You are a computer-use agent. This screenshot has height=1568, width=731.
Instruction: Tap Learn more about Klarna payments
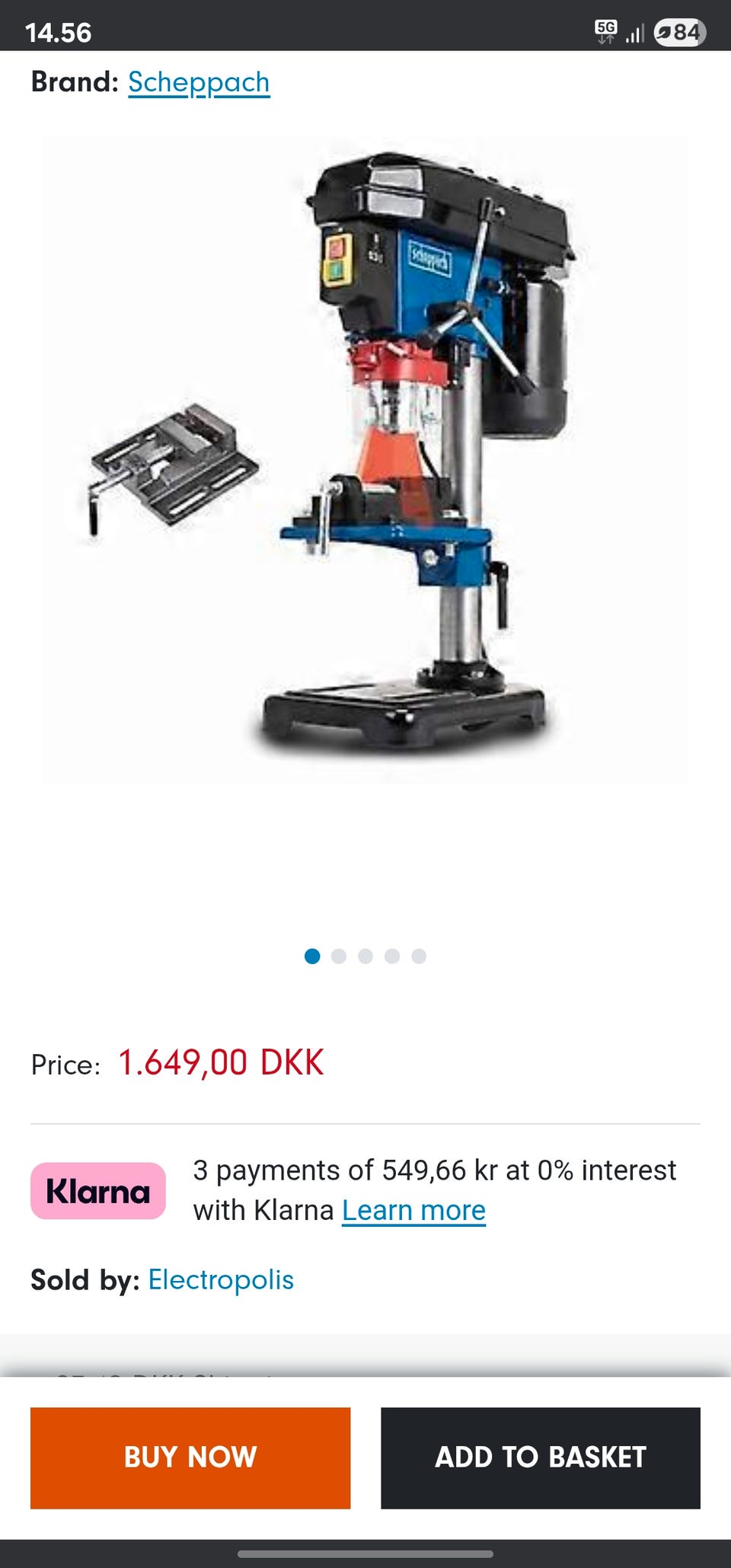[x=413, y=1210]
